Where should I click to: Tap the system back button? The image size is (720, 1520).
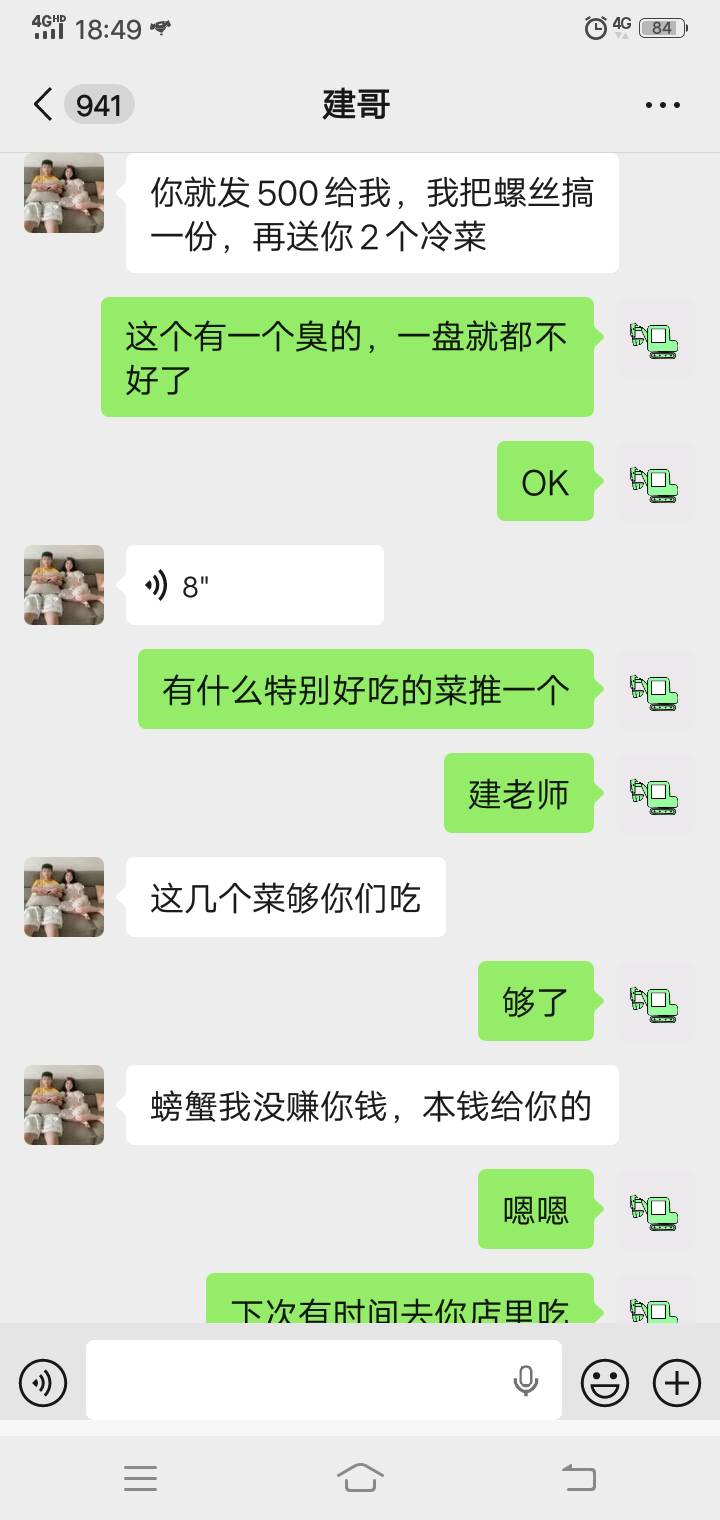tap(579, 1477)
